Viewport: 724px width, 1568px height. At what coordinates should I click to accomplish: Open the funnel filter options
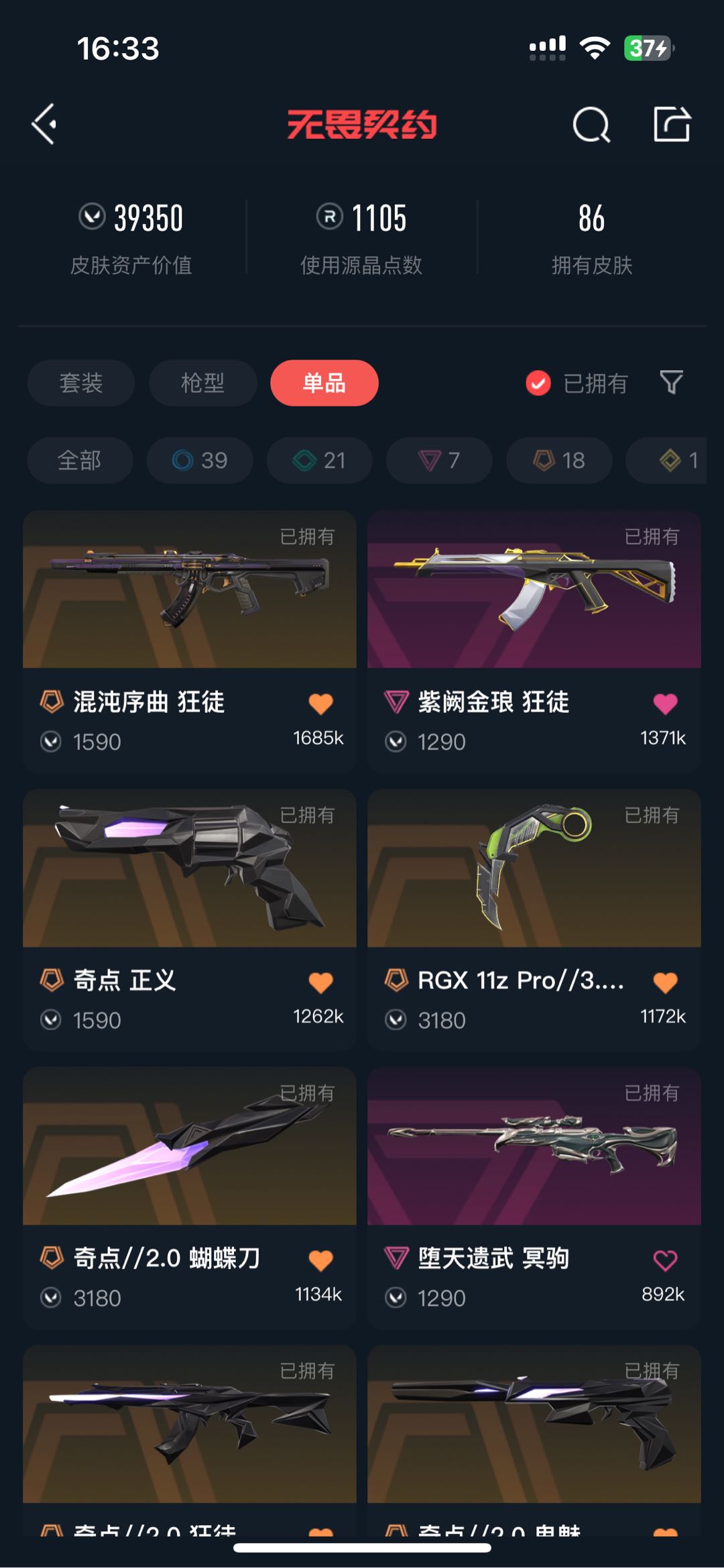[671, 382]
